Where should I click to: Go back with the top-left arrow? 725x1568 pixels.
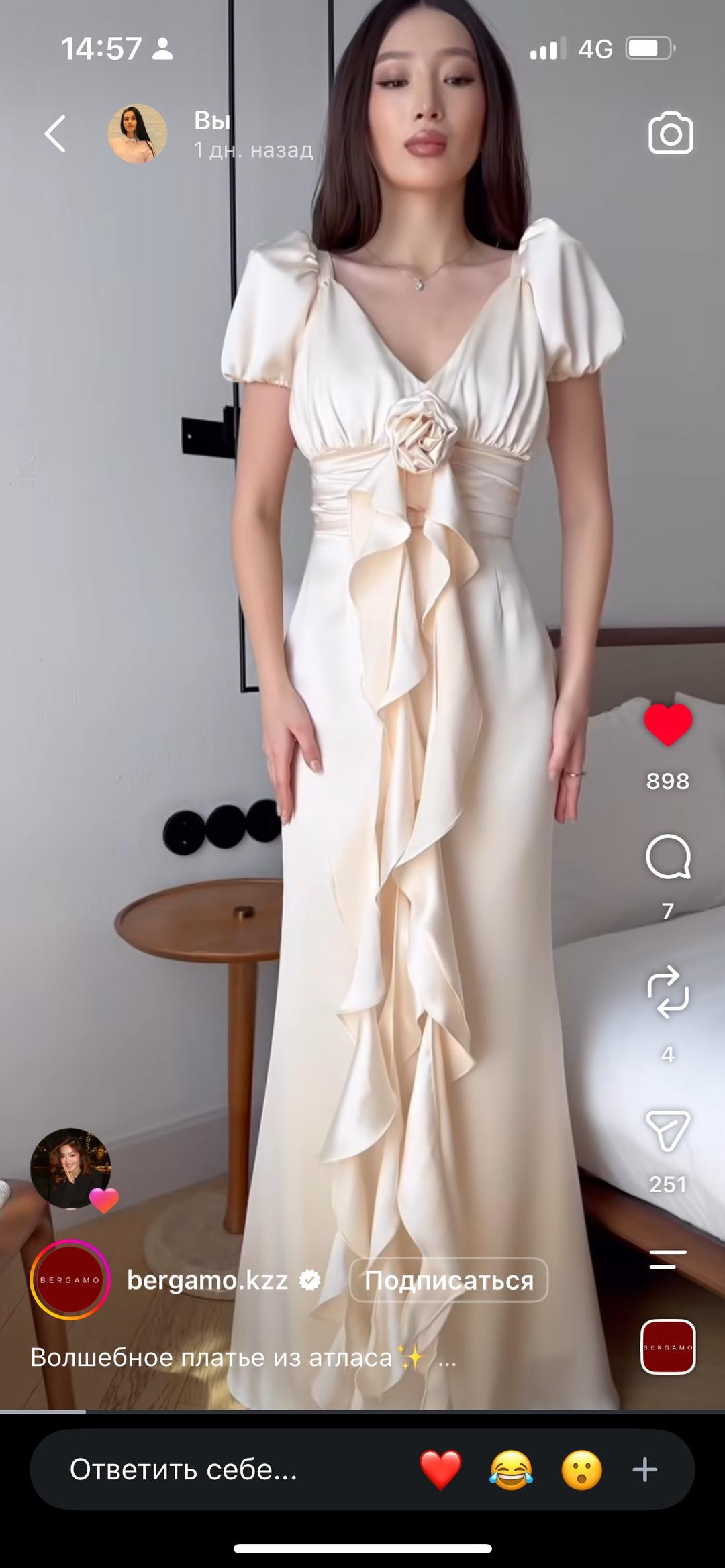(x=56, y=134)
